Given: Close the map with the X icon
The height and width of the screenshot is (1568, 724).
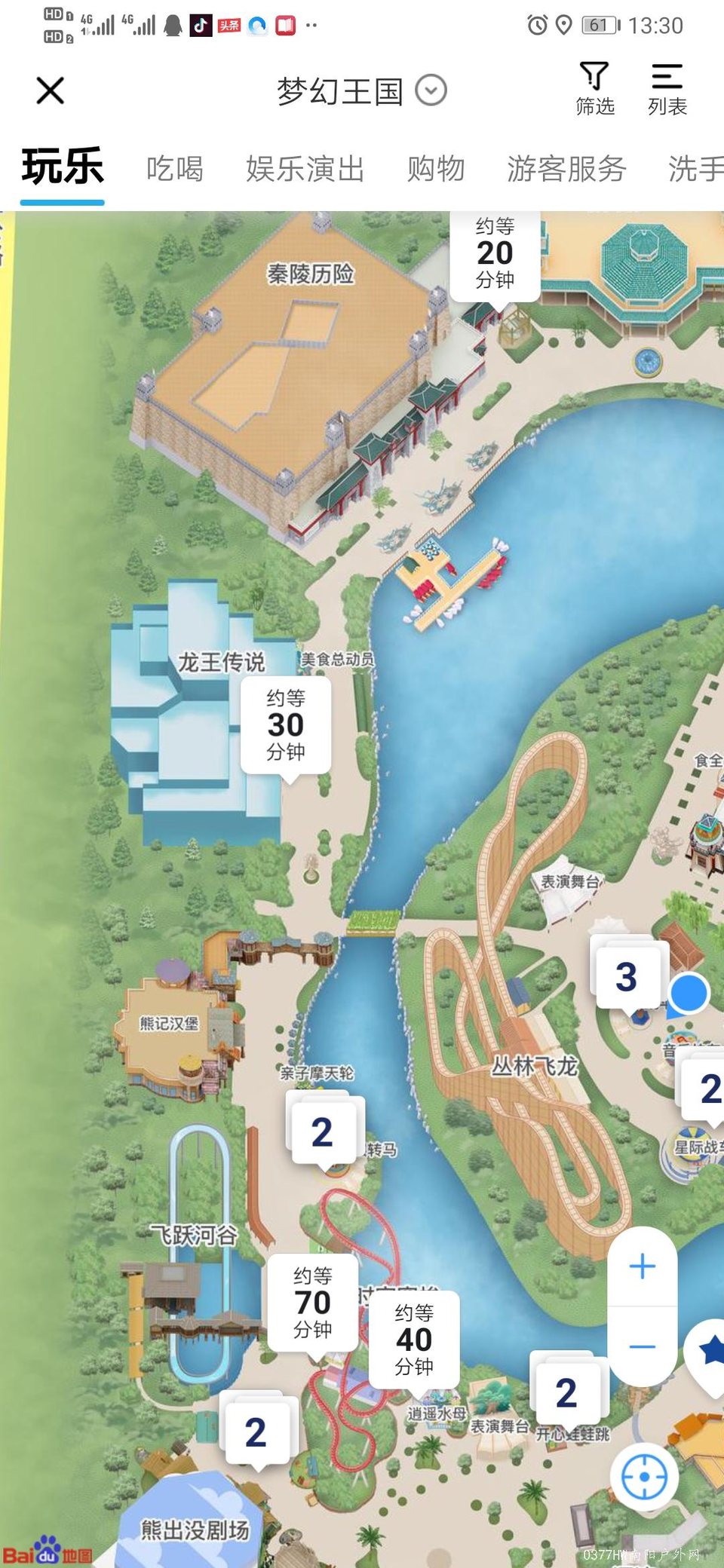Looking at the screenshot, I should [x=51, y=91].
